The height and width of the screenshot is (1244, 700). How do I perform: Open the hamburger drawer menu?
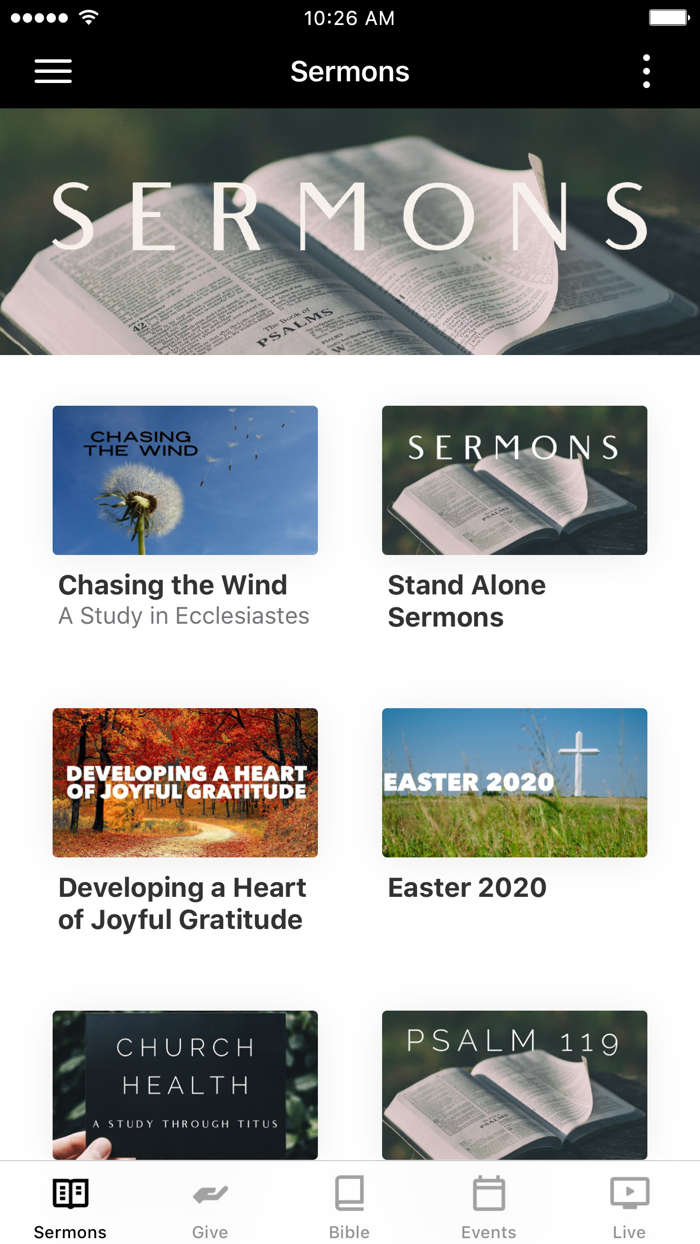[x=53, y=71]
